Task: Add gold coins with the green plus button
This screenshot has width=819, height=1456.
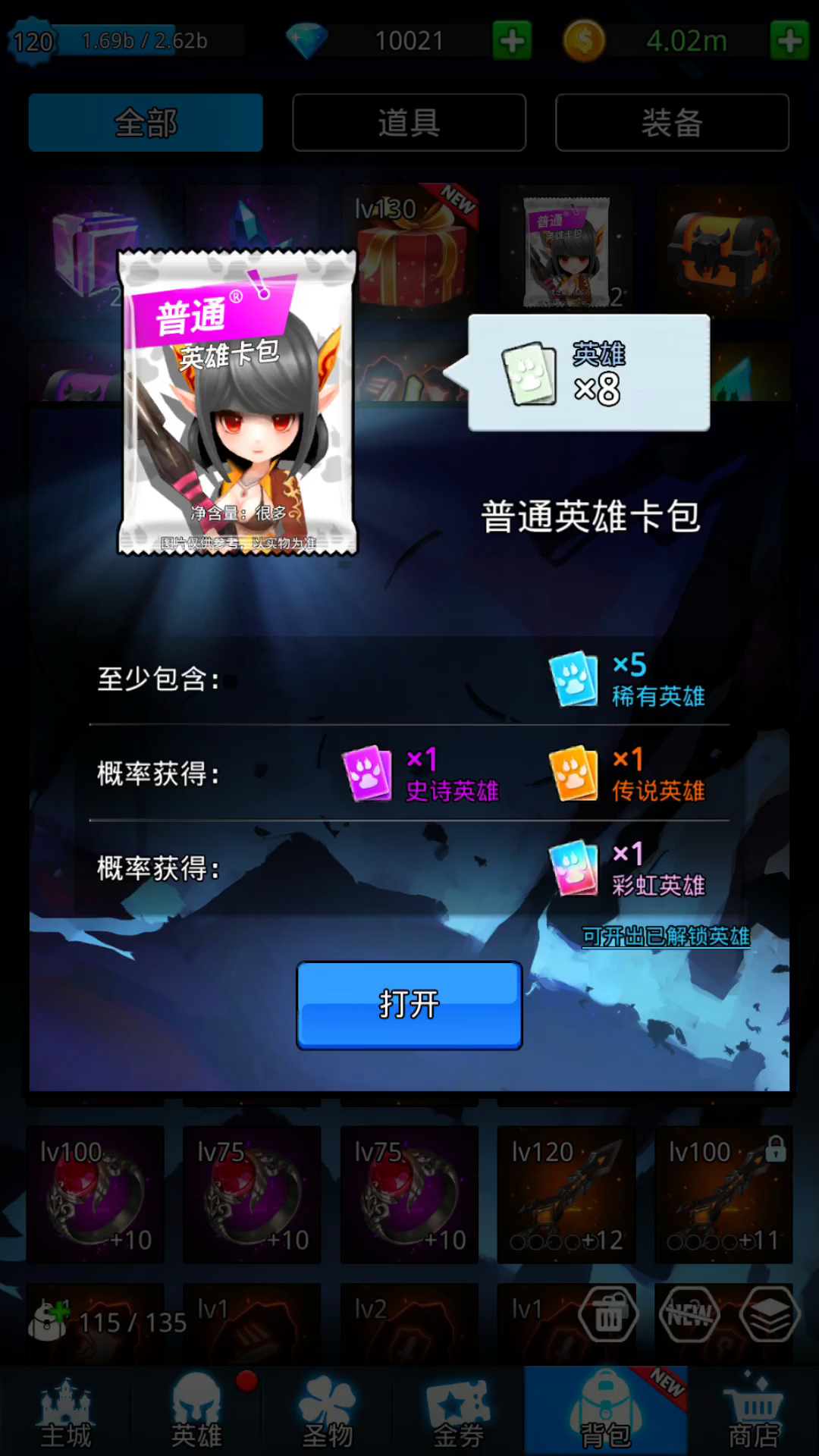Action: tap(789, 40)
